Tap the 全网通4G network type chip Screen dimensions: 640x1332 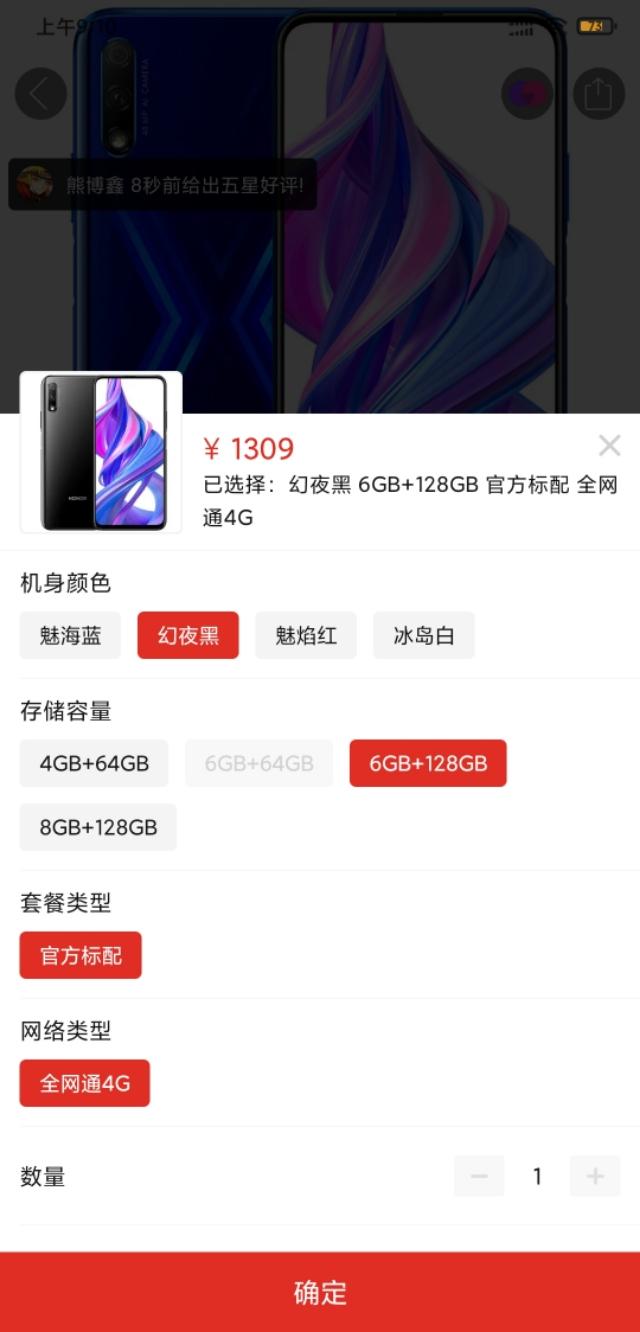[85, 1083]
